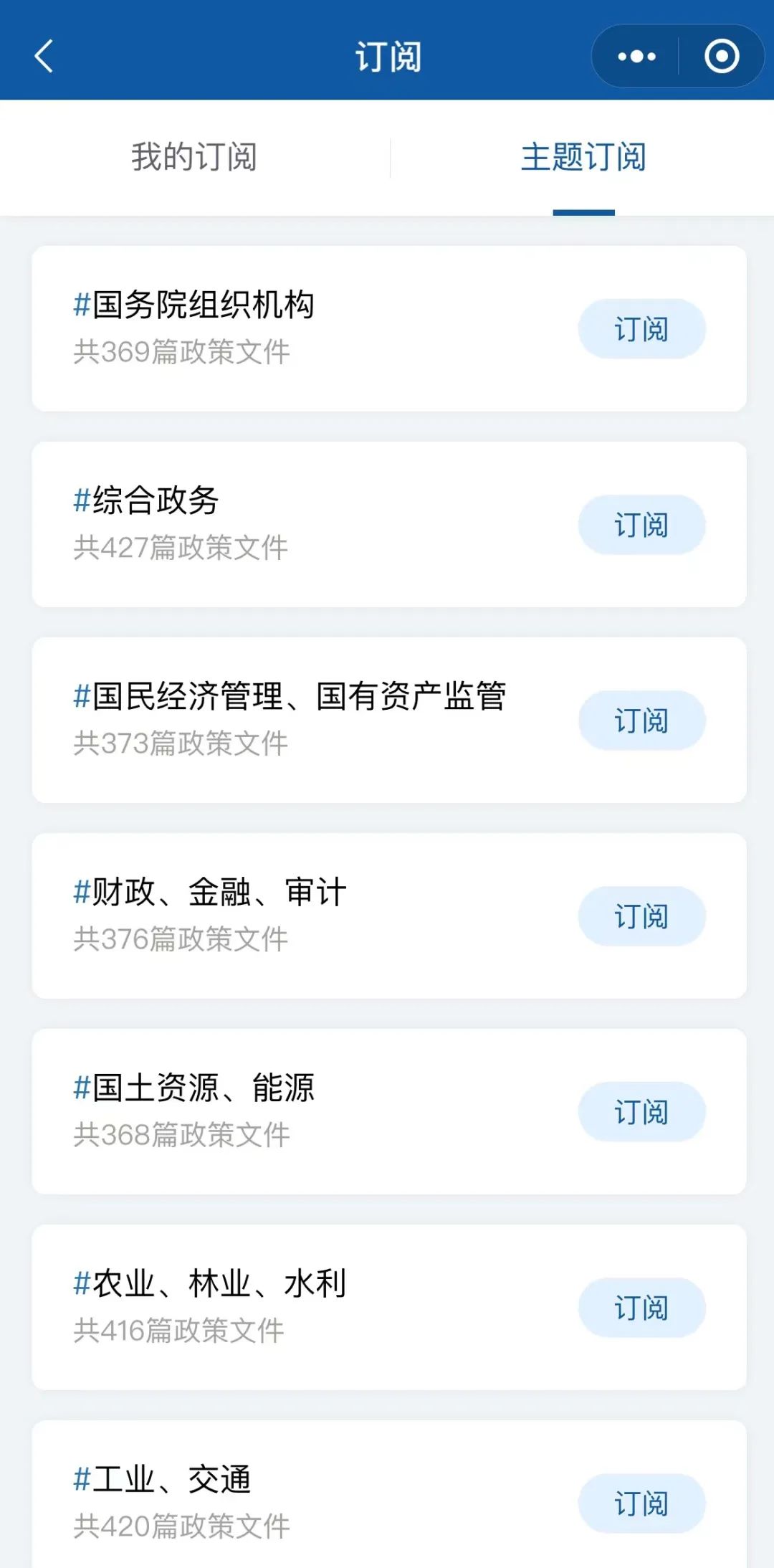Click the hashtag before 综合政务
Image resolution: width=774 pixels, height=1568 pixels.
[81, 502]
